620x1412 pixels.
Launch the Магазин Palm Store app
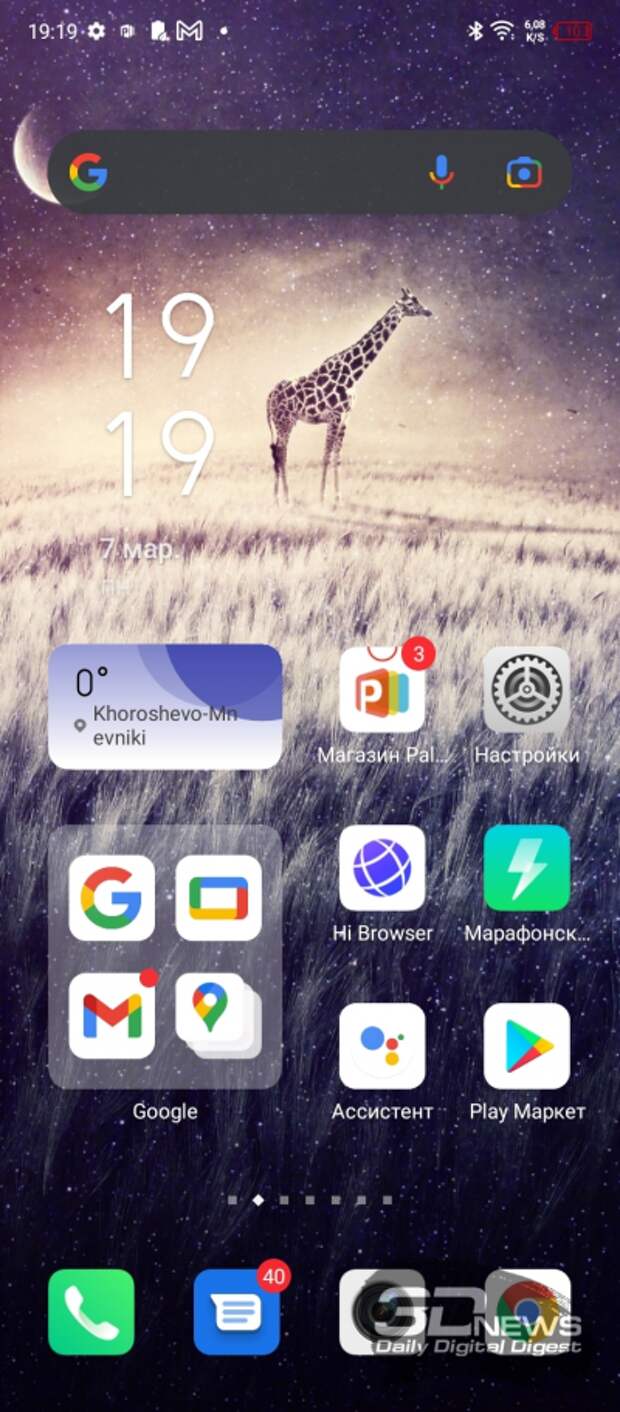[382, 690]
